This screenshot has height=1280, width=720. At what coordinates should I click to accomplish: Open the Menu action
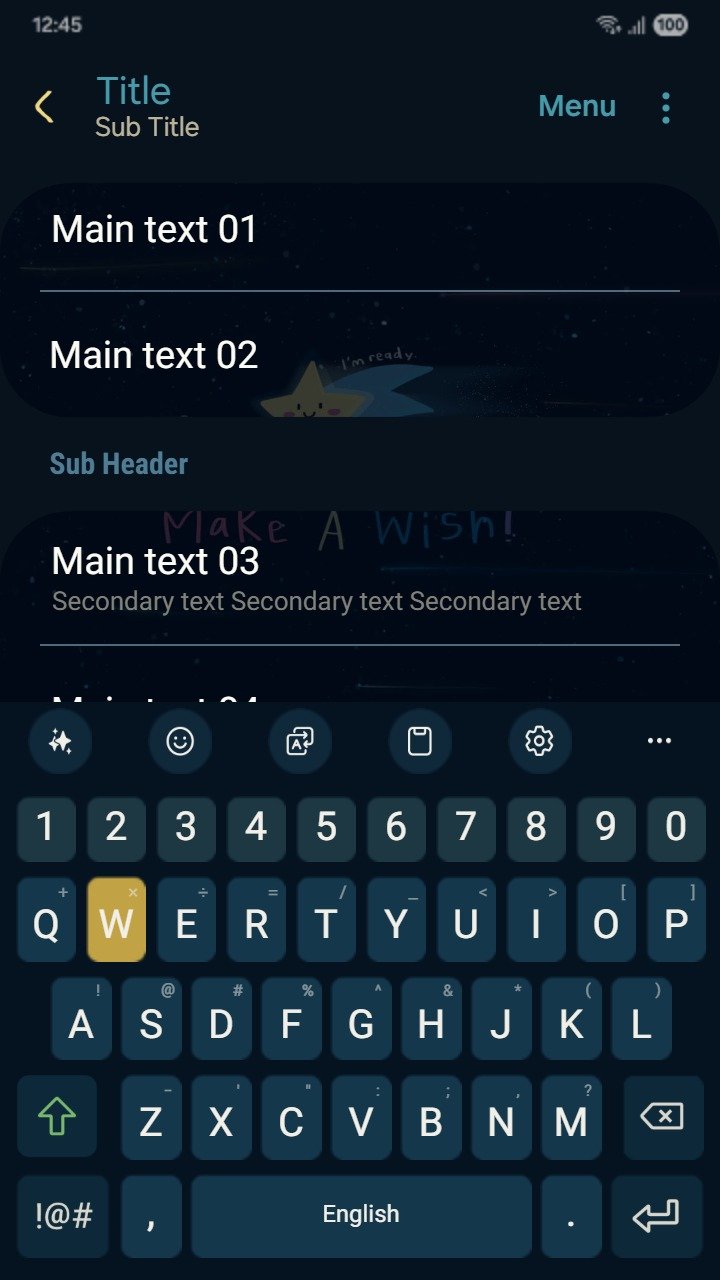(x=577, y=106)
